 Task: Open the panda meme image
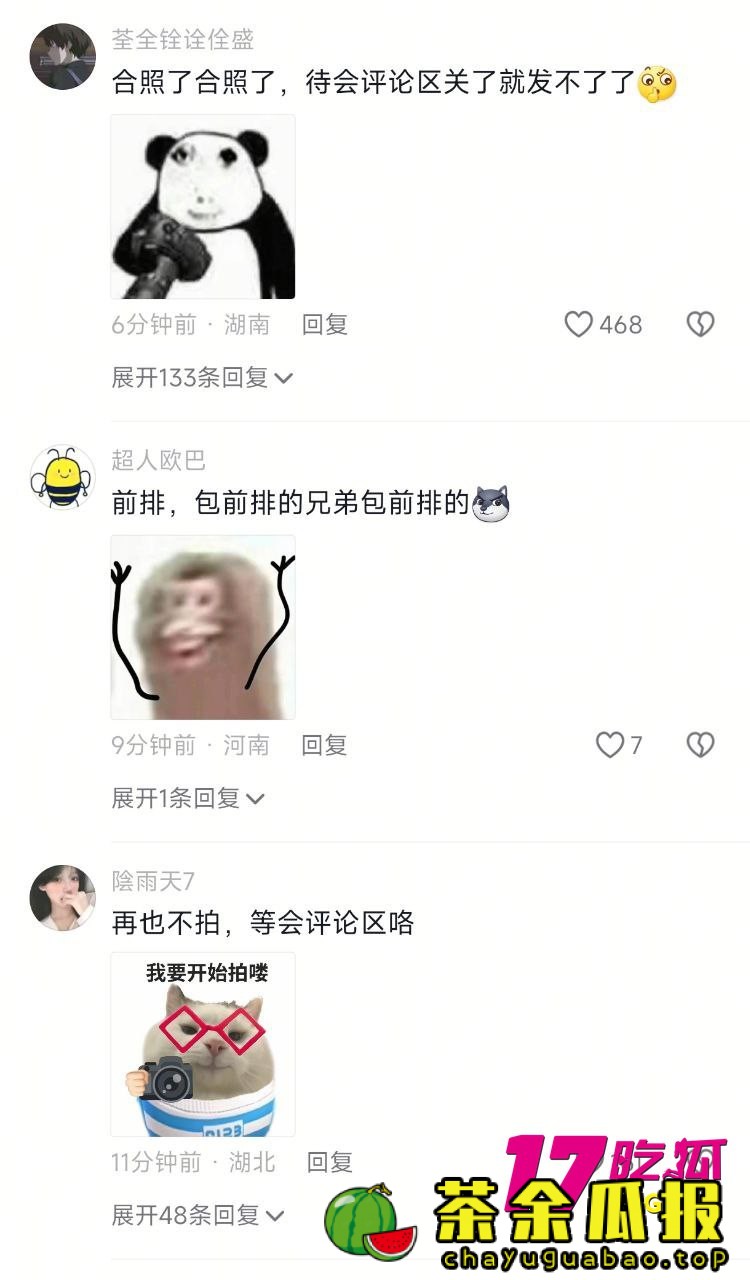tap(203, 207)
